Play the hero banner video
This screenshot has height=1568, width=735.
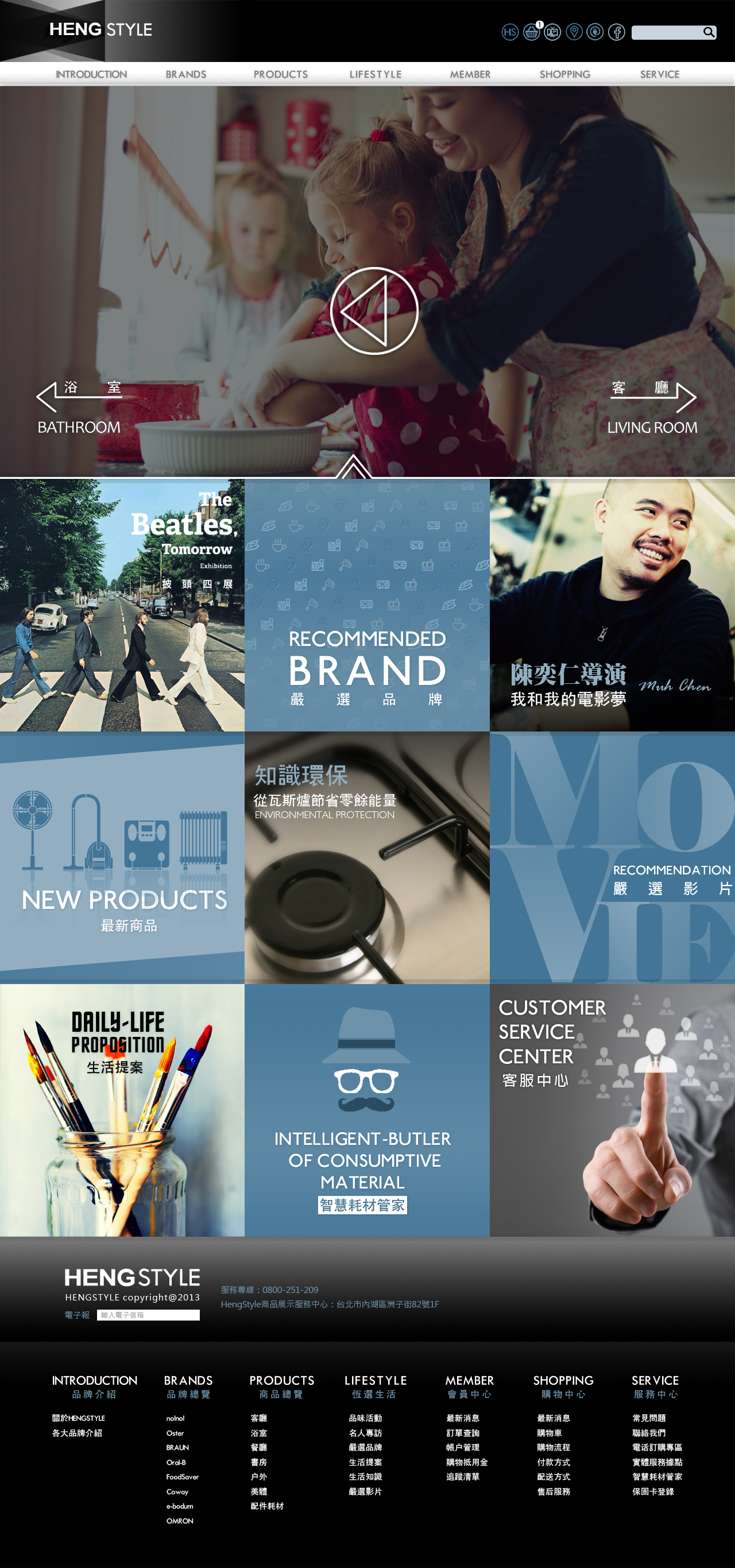tap(374, 311)
